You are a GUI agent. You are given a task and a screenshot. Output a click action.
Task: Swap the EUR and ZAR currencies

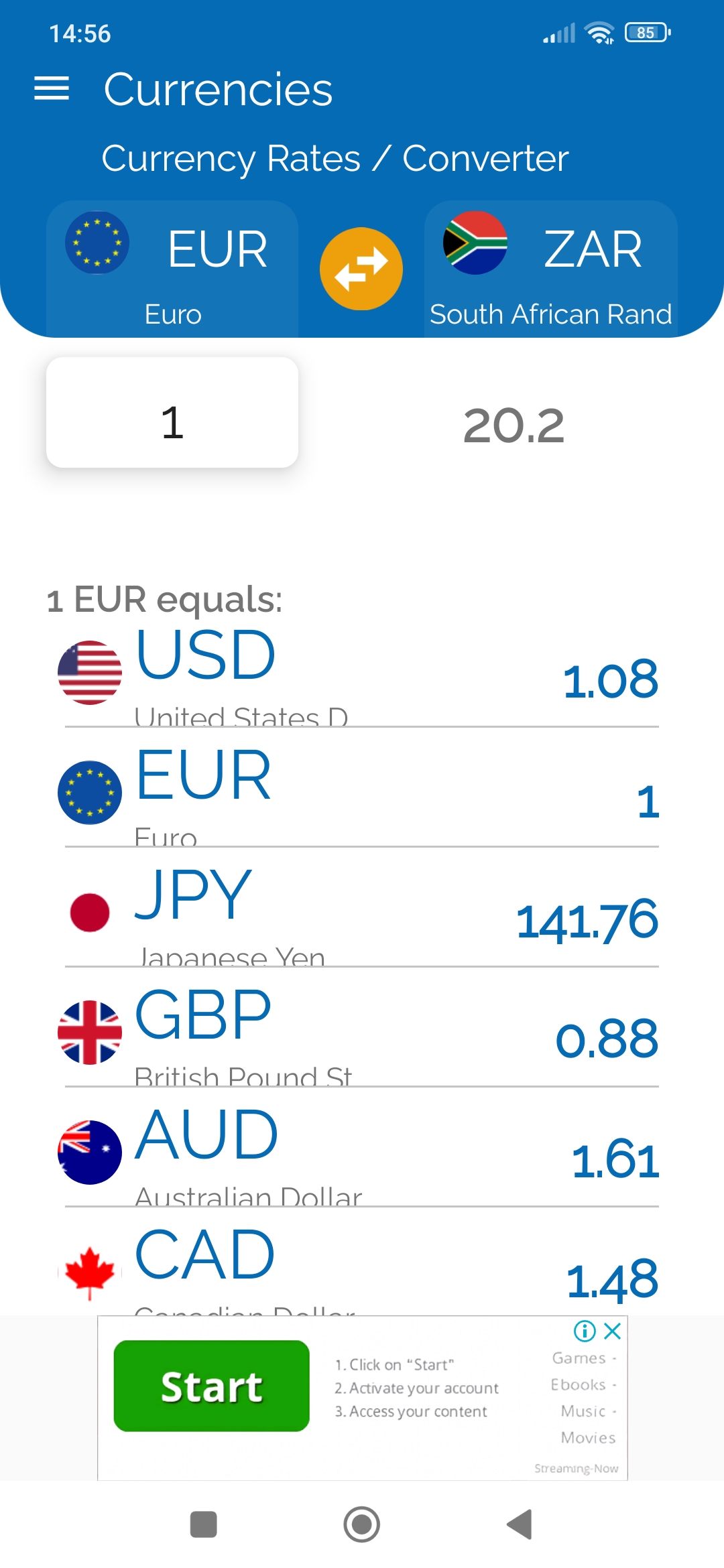coord(361,269)
